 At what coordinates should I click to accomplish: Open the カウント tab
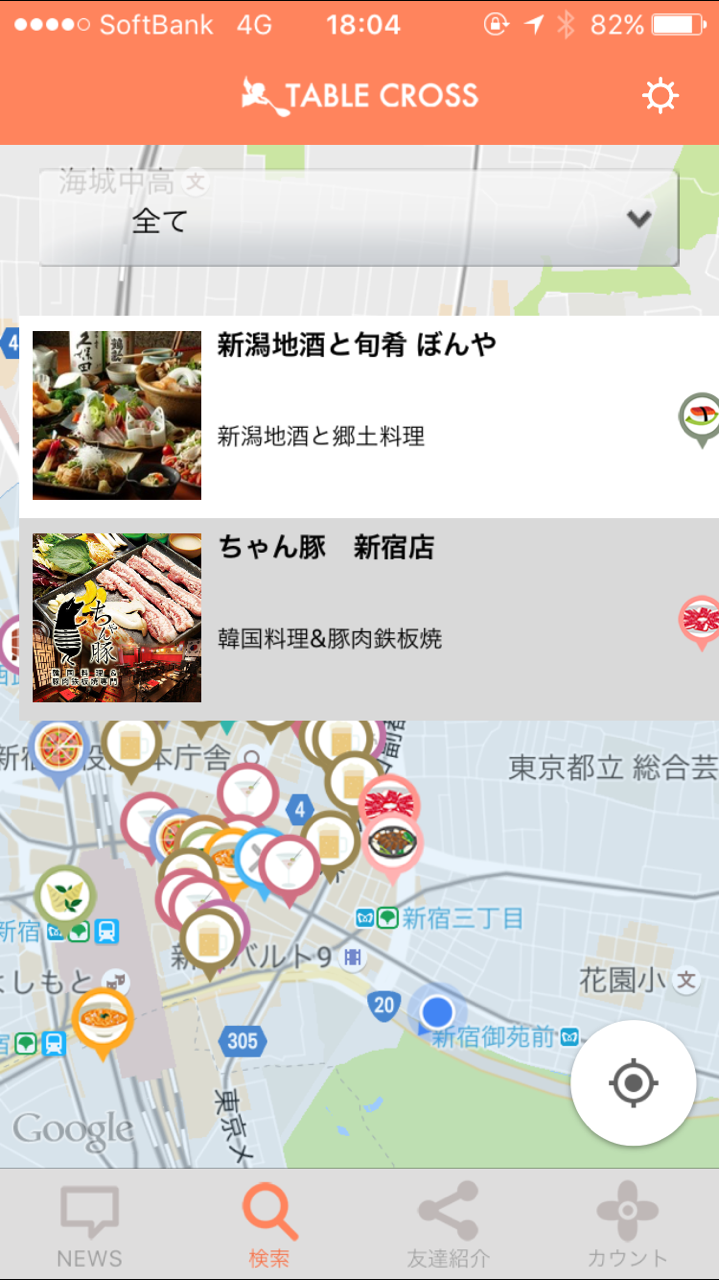tap(627, 1226)
